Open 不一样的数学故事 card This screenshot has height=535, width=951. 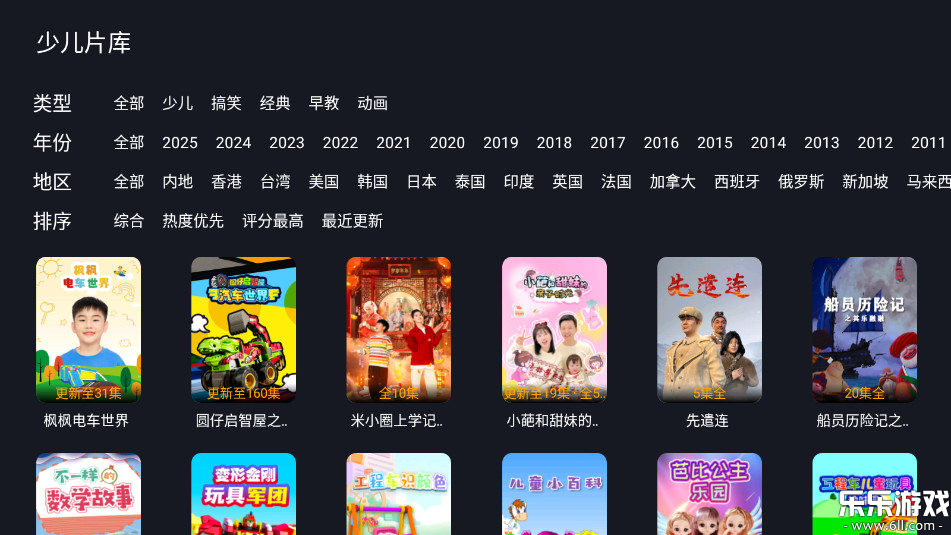click(88, 495)
